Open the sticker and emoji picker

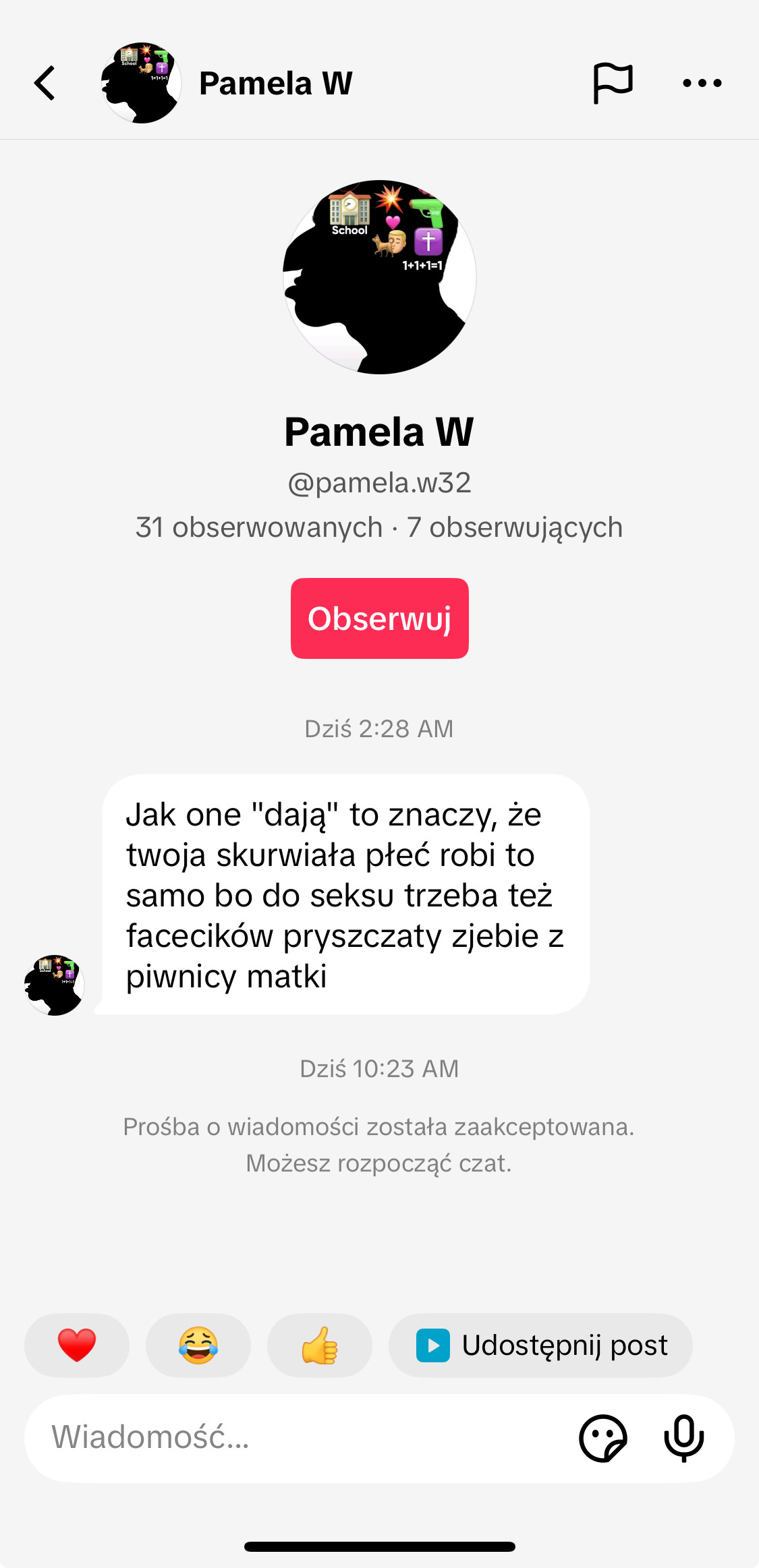tap(603, 1438)
